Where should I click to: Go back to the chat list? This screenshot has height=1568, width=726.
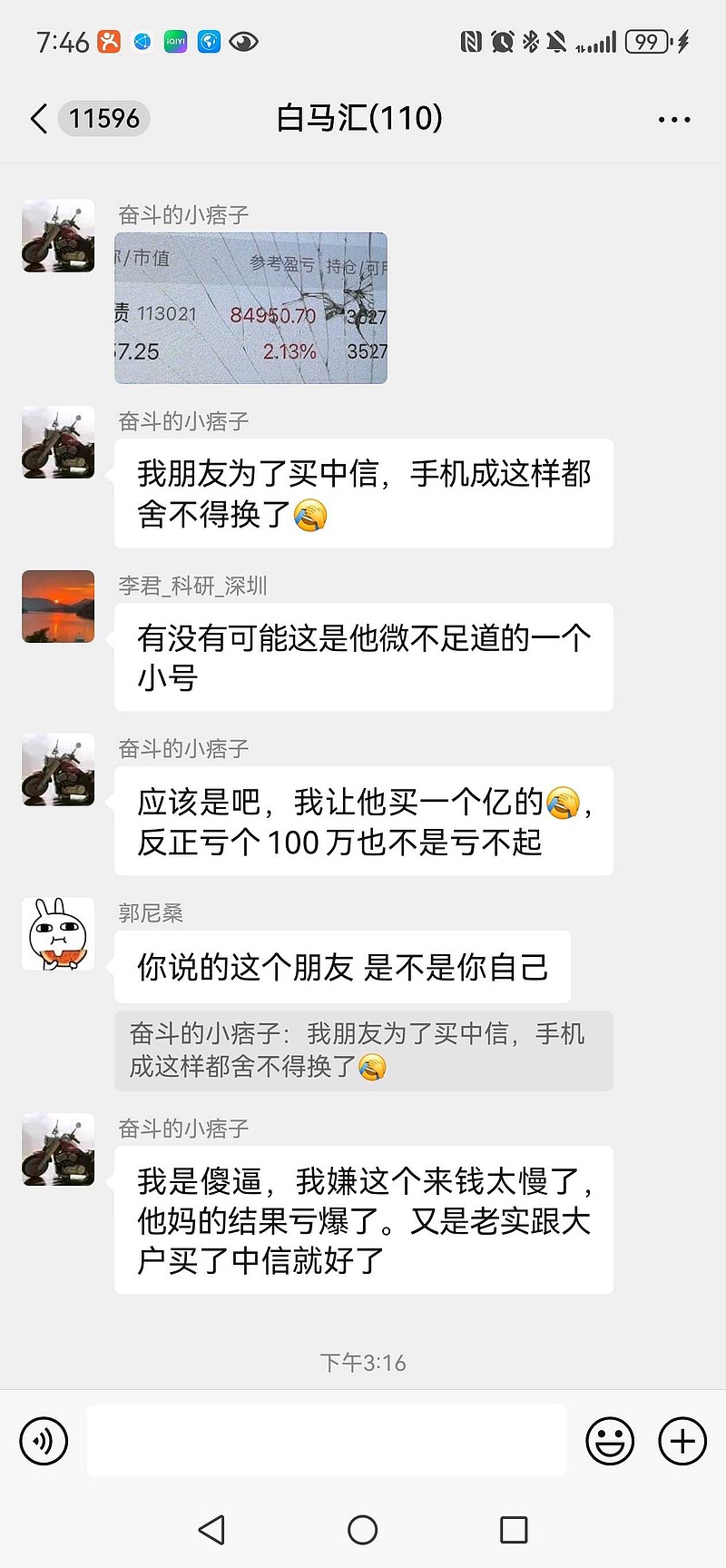point(39,119)
